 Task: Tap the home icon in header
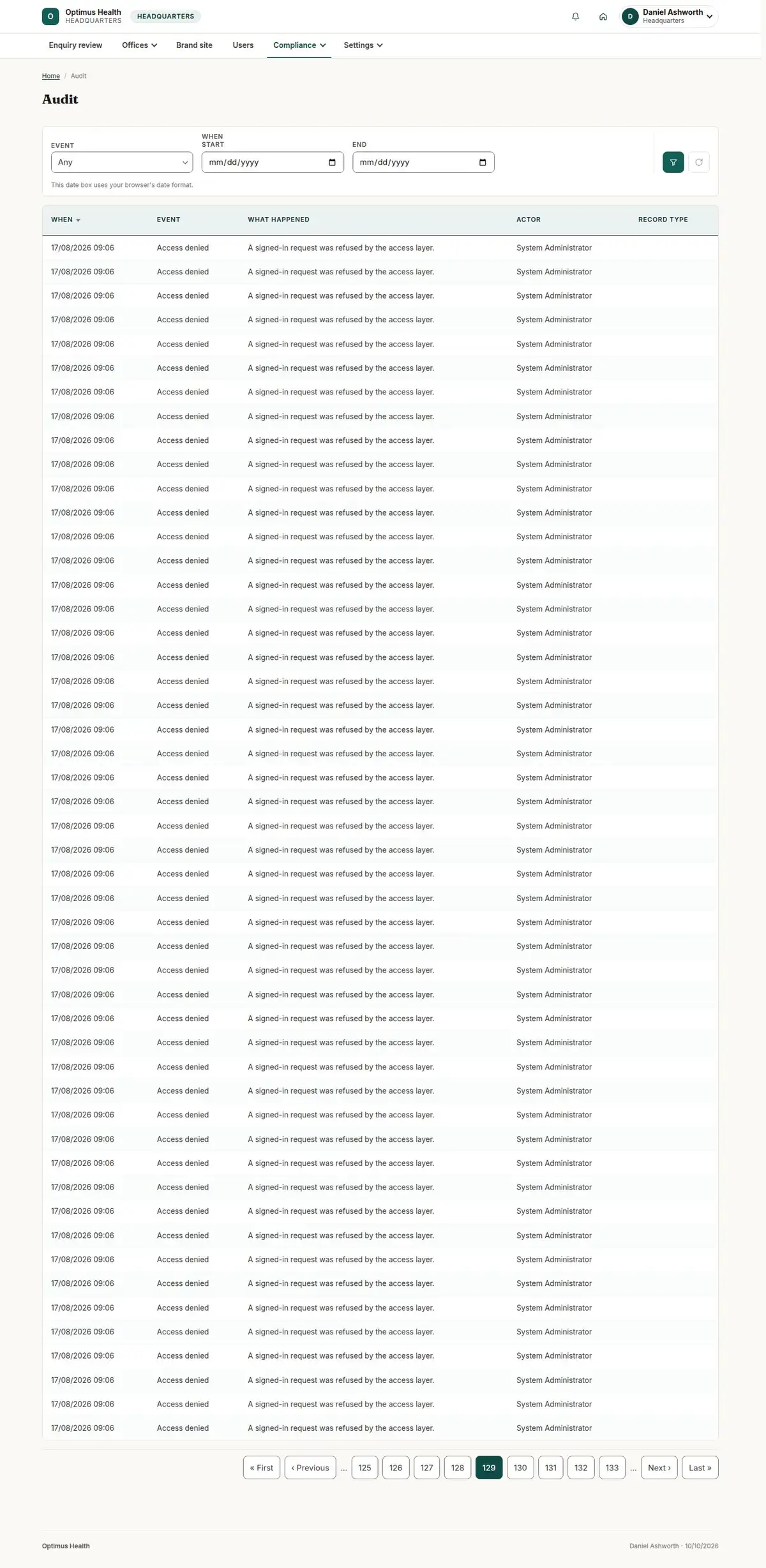point(603,17)
